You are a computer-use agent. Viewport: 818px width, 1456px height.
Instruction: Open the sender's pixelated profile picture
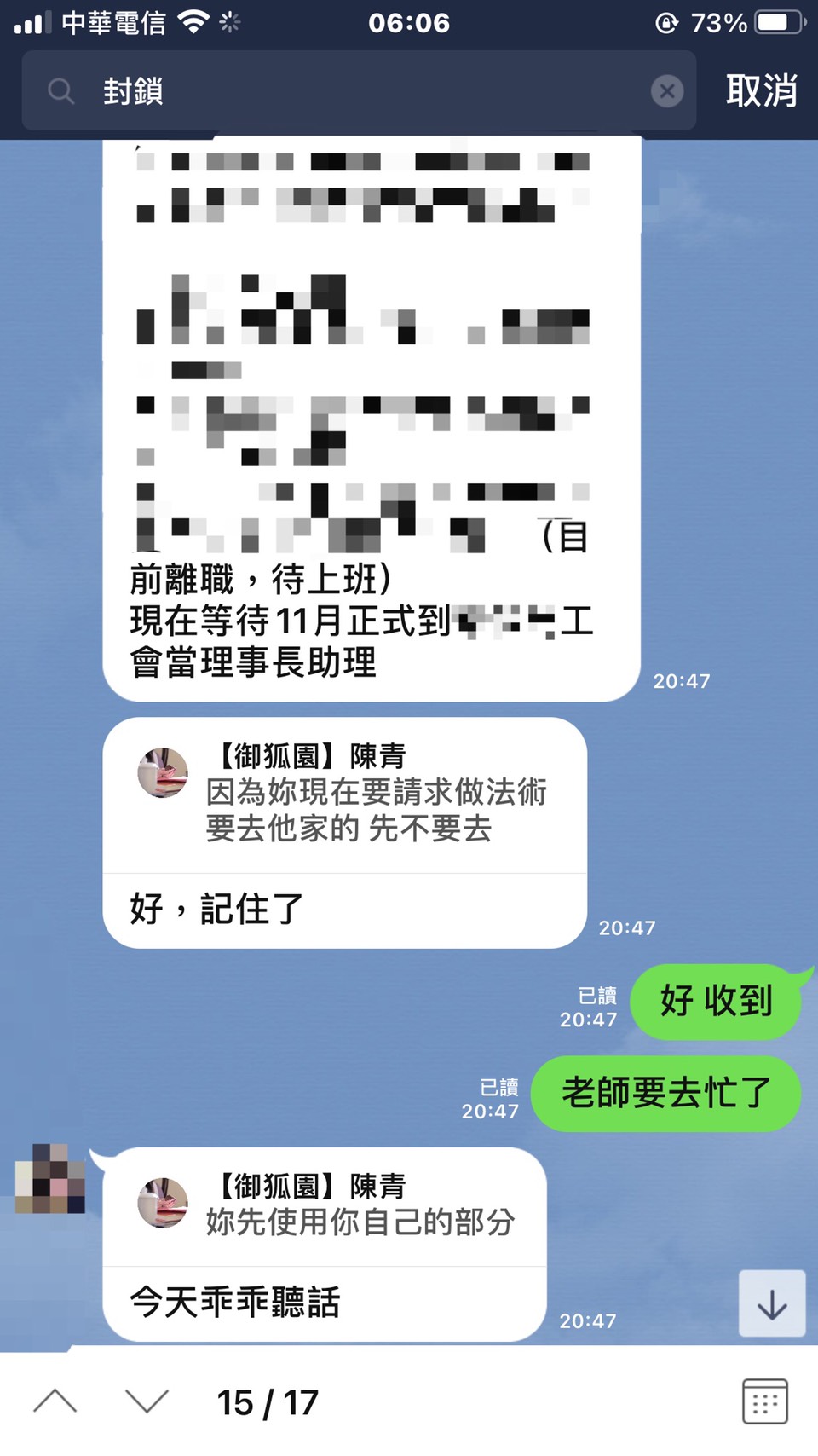(x=50, y=1179)
